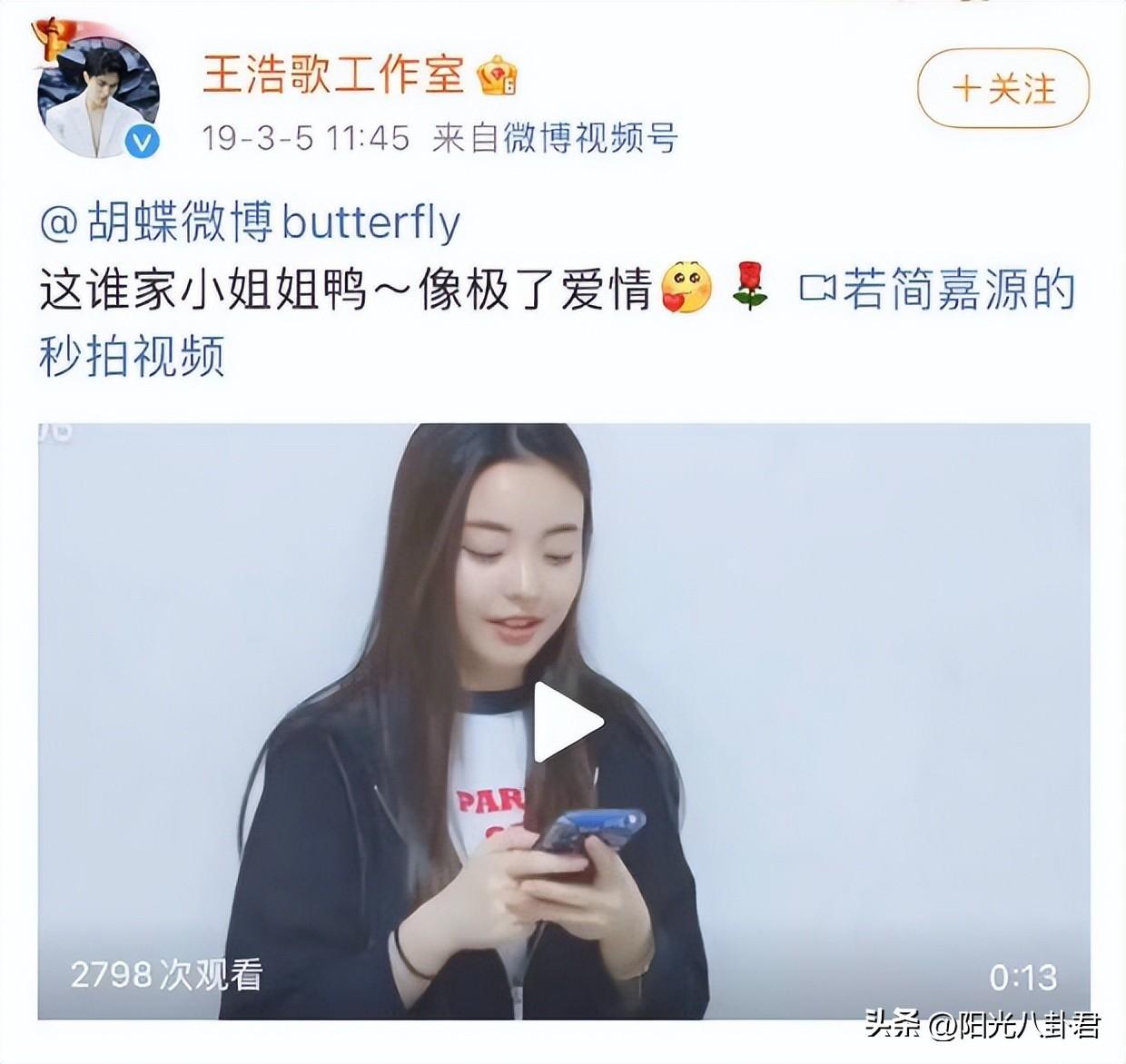
Task: Open the @胡蝶微博butterfly mention
Action: pos(251,223)
